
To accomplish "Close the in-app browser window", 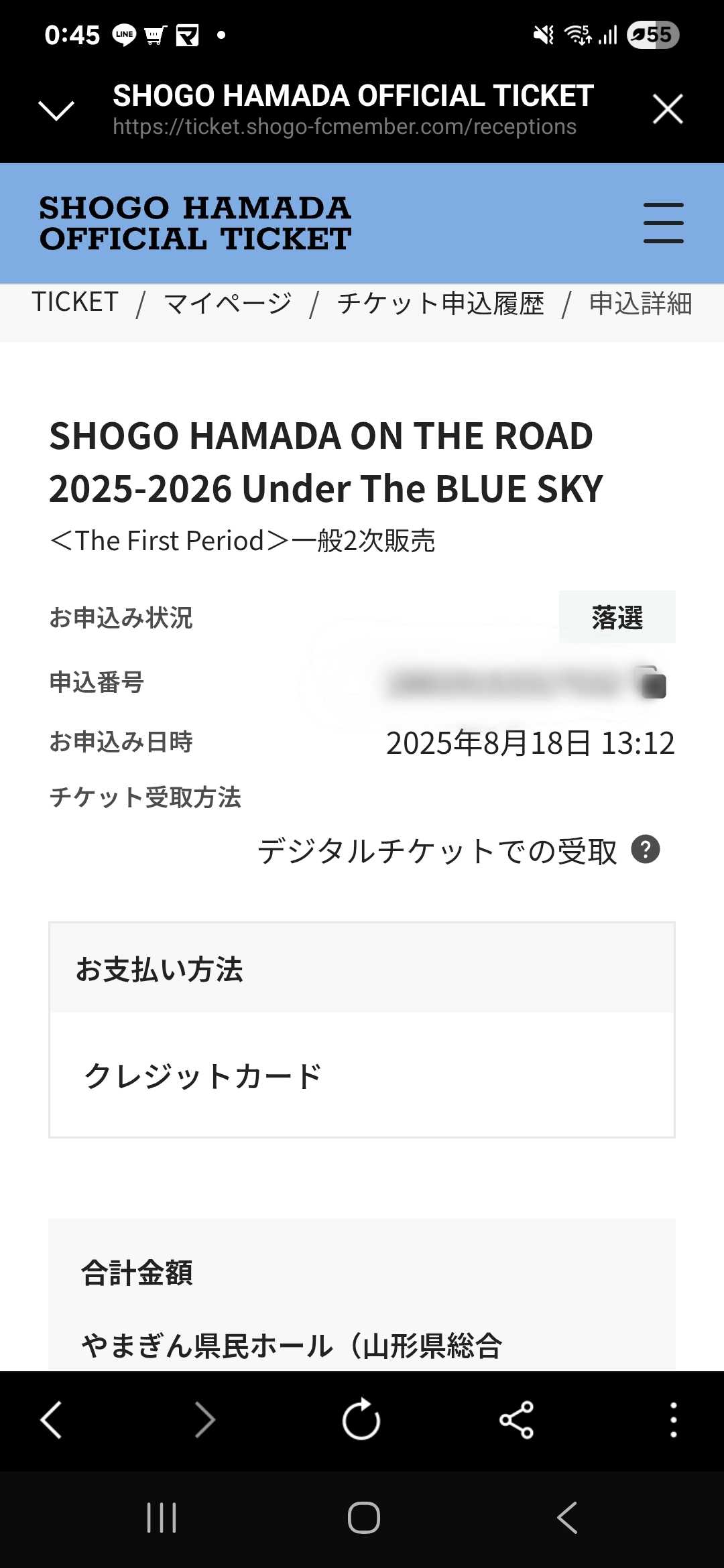I will [x=668, y=109].
